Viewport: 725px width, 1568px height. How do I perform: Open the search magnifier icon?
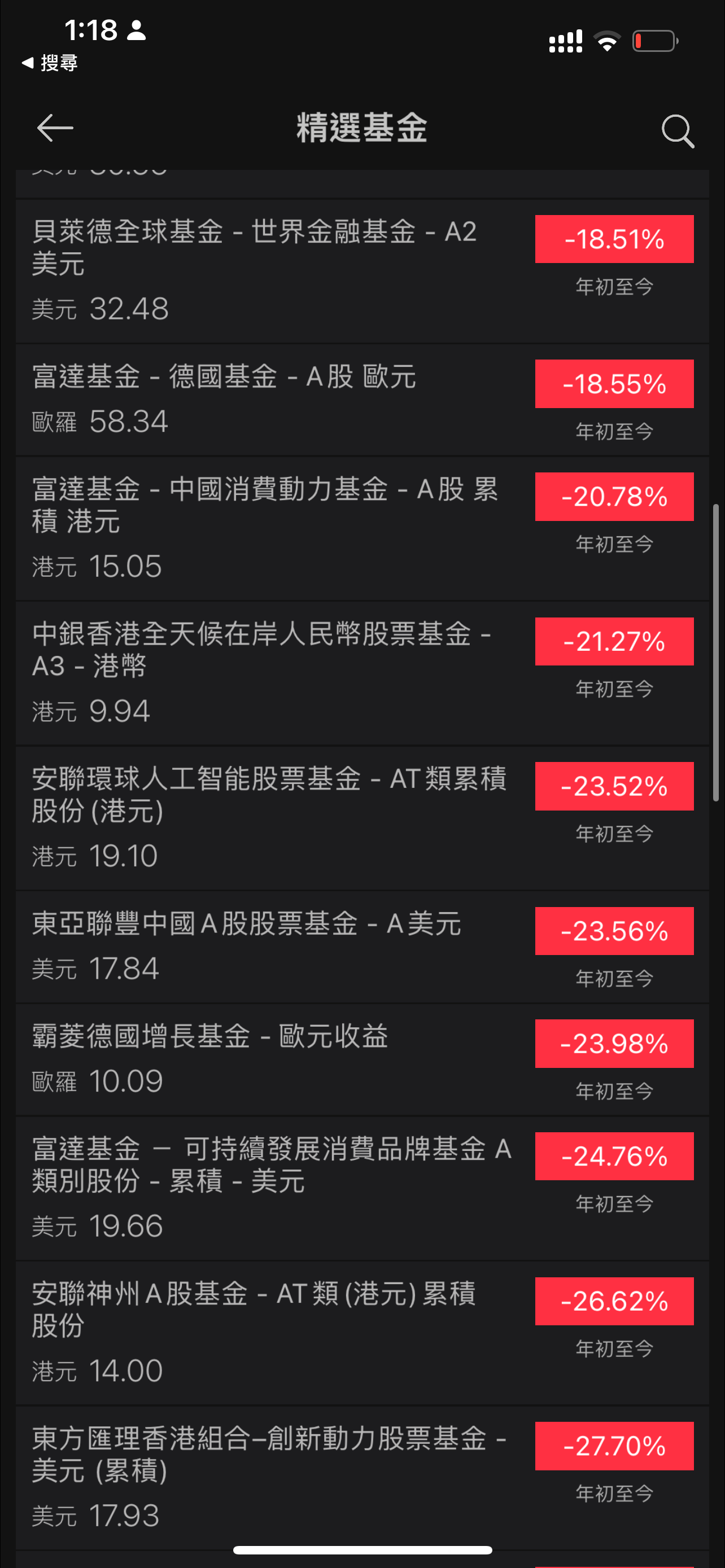pyautogui.click(x=678, y=130)
